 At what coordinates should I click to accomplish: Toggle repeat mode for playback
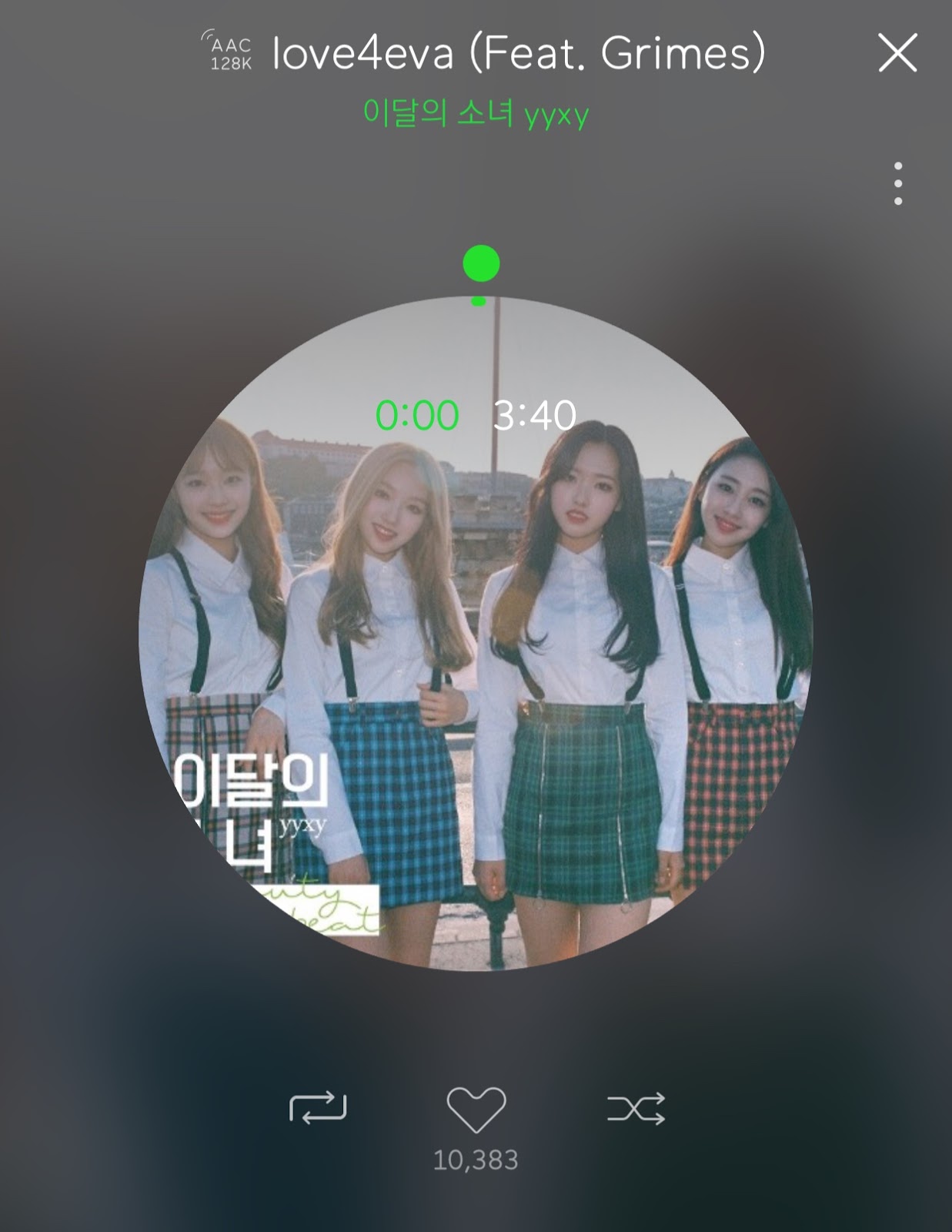pyautogui.click(x=318, y=1108)
